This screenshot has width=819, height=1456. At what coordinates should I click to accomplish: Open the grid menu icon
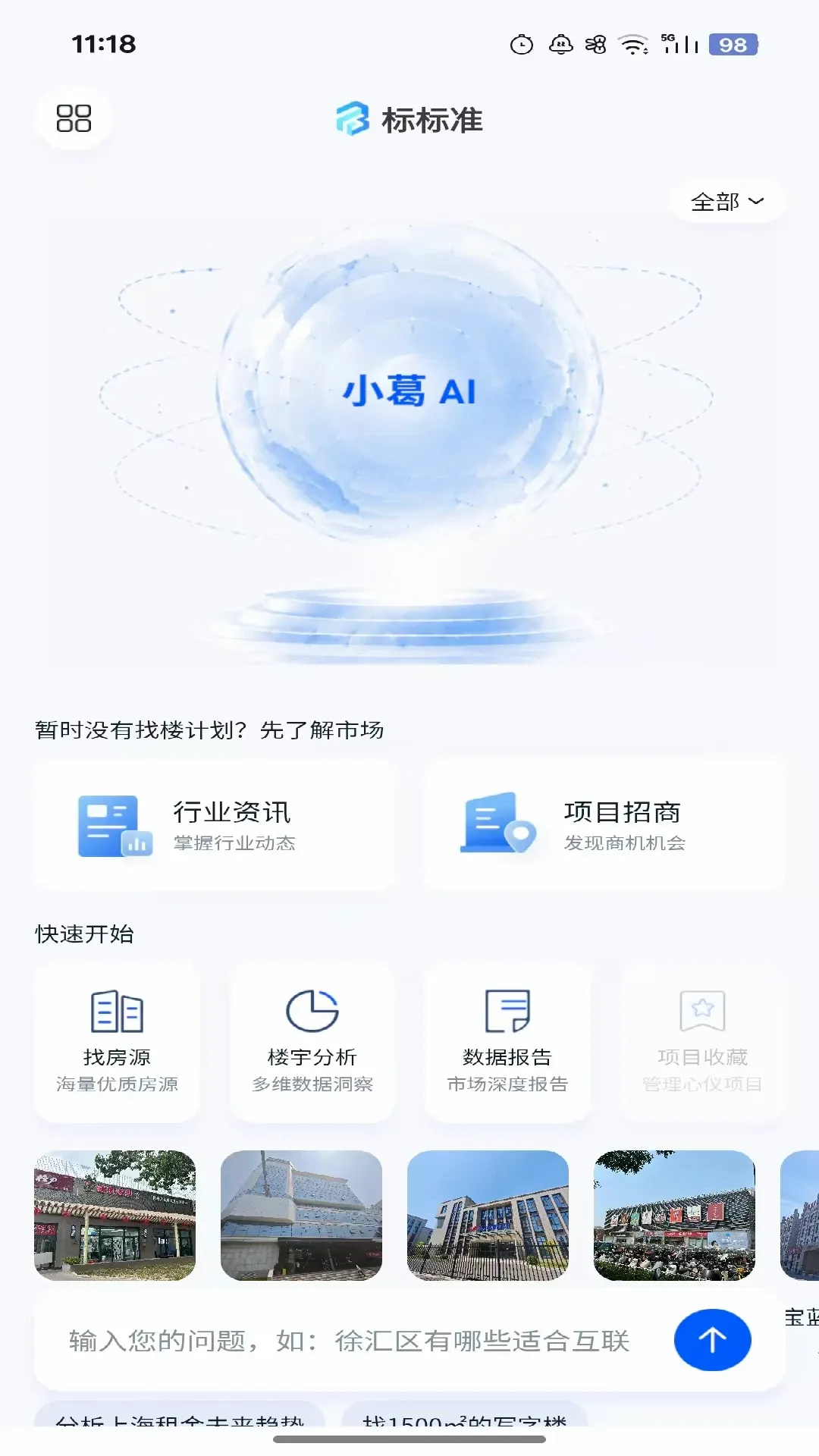point(74,118)
